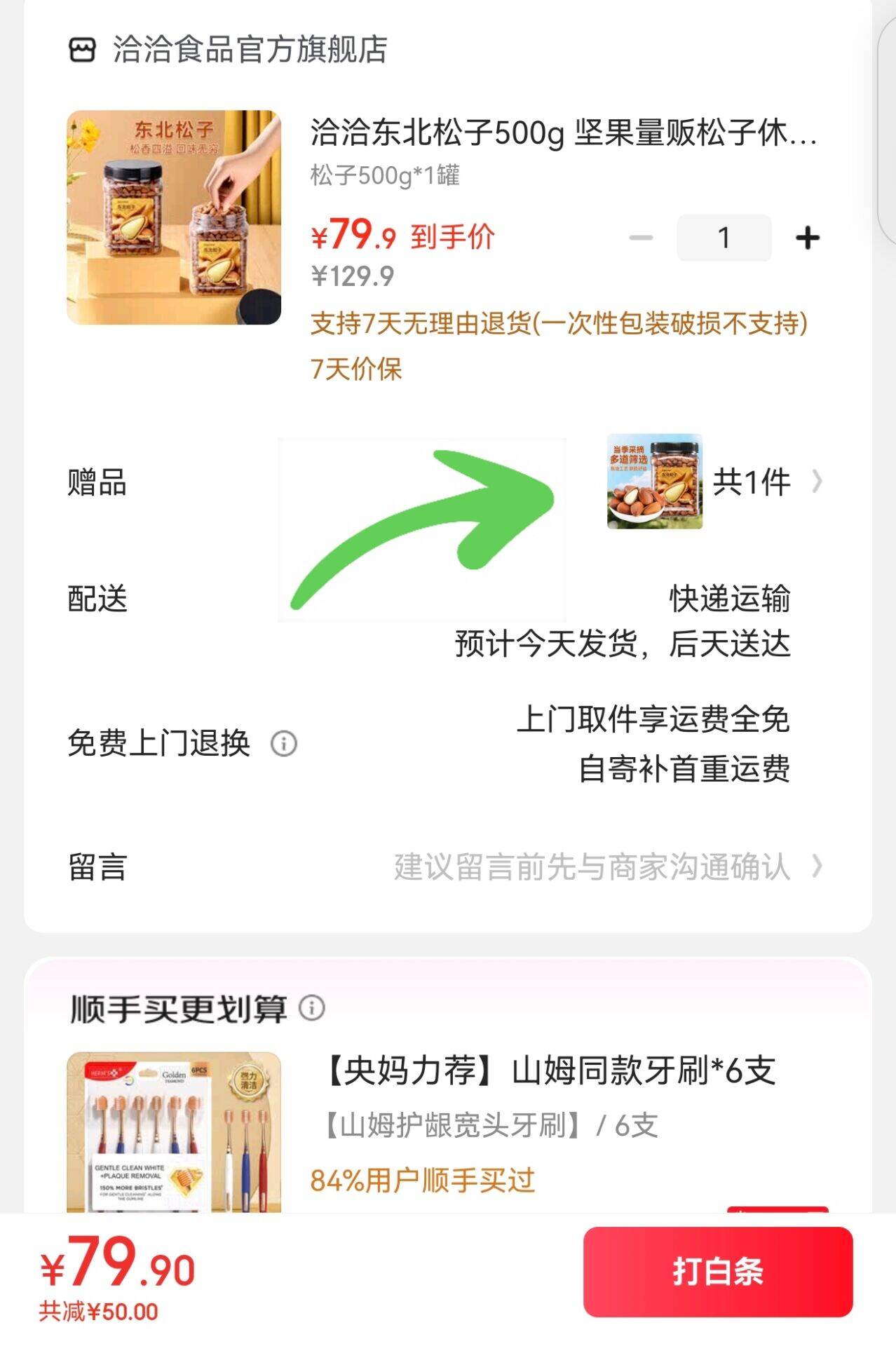Add a 留言 note for the seller

592,867
